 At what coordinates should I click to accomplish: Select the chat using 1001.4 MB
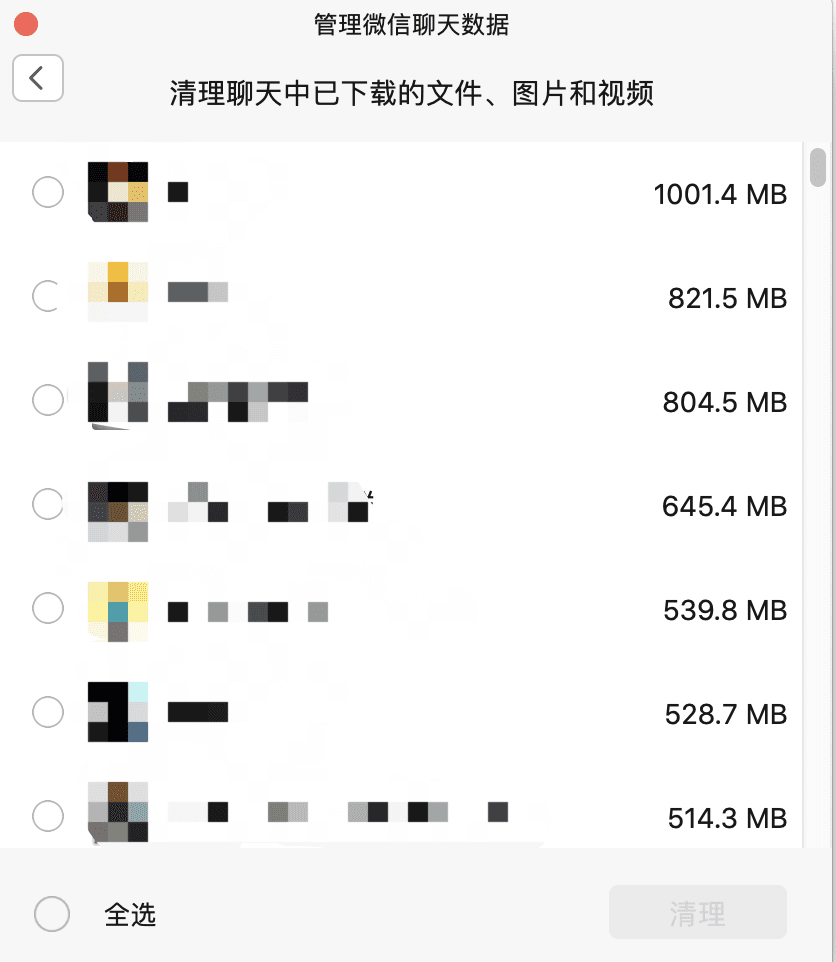coord(48,192)
